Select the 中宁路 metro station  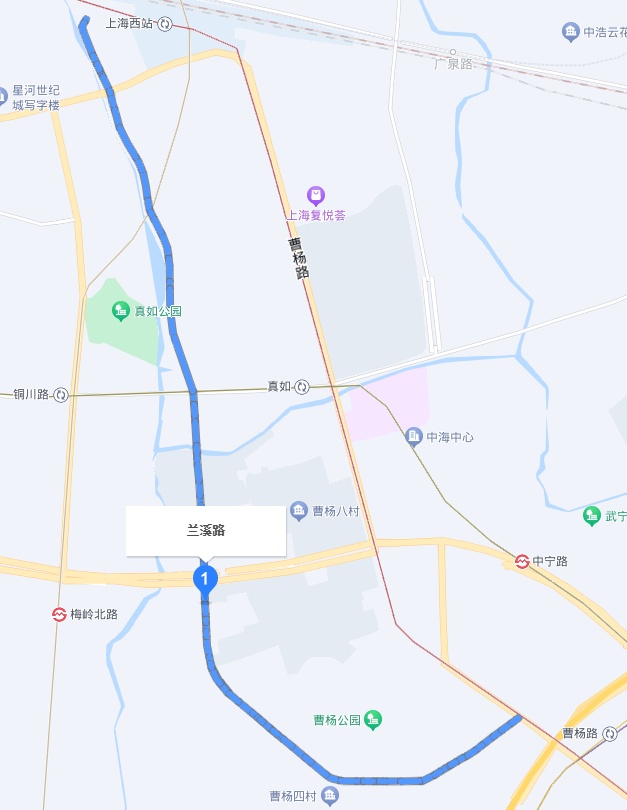(x=522, y=561)
